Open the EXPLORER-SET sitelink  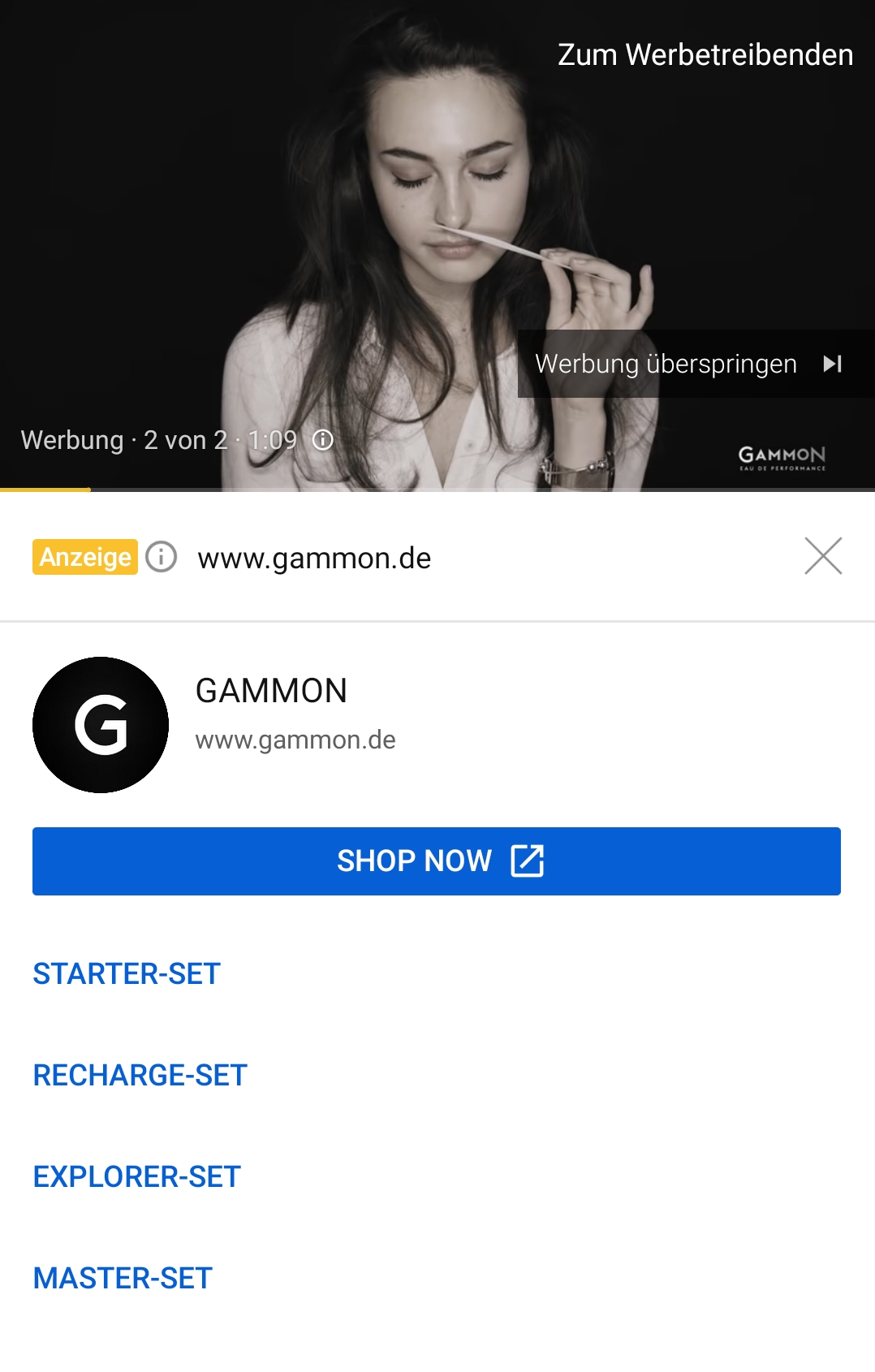point(136,1176)
